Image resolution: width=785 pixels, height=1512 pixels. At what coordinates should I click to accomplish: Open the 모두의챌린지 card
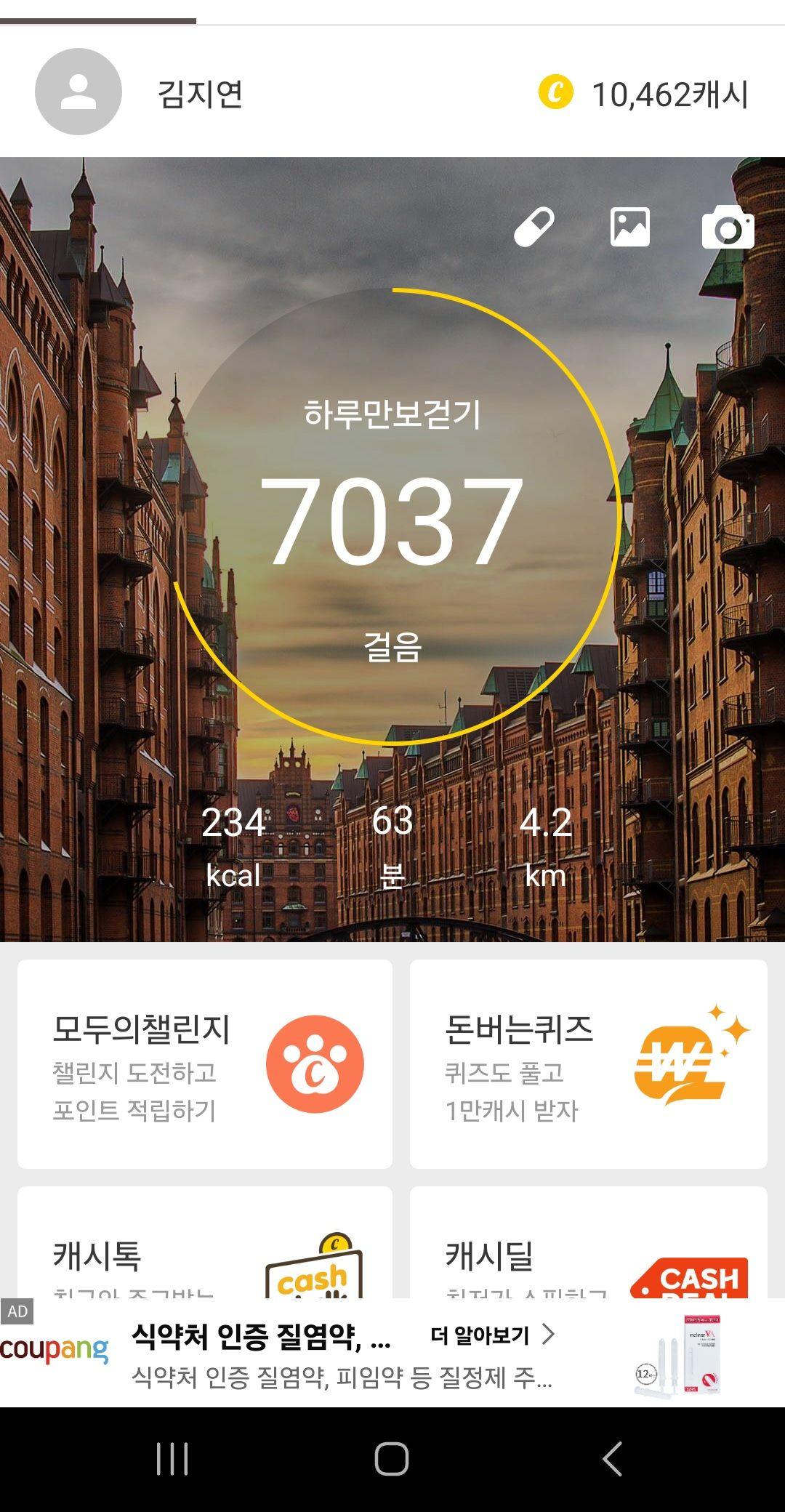[205, 1063]
